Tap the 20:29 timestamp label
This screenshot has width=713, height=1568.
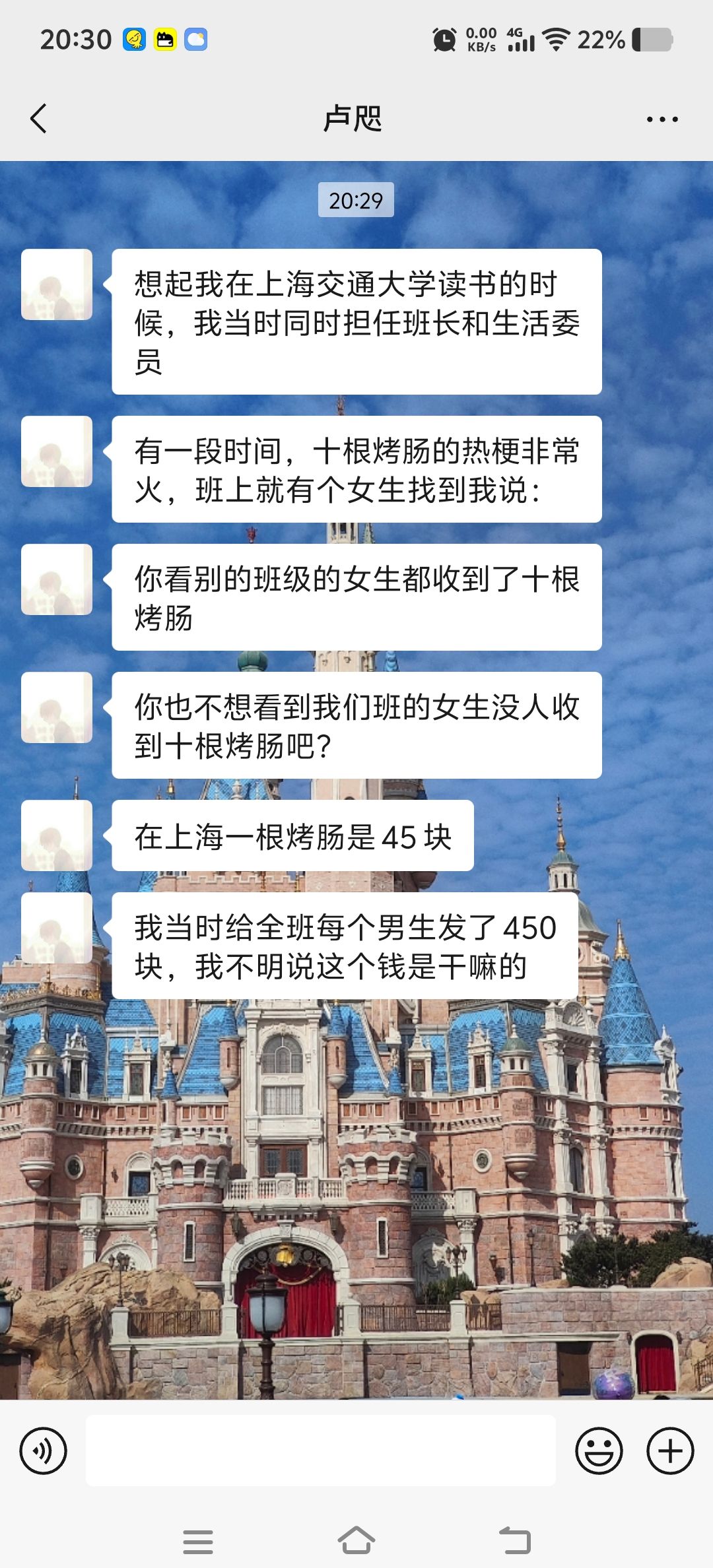[x=356, y=203]
